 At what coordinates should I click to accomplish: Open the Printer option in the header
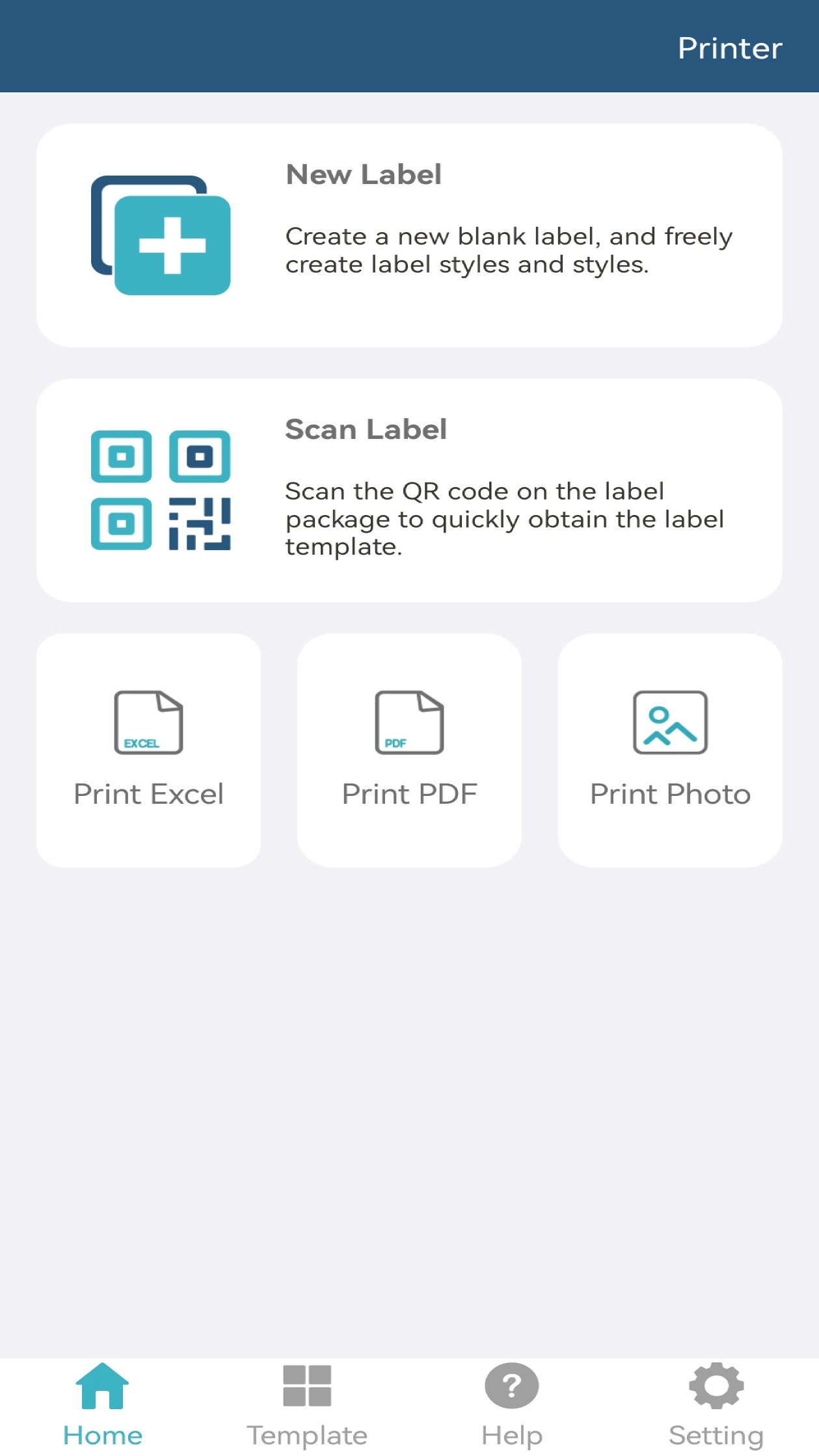tap(729, 48)
